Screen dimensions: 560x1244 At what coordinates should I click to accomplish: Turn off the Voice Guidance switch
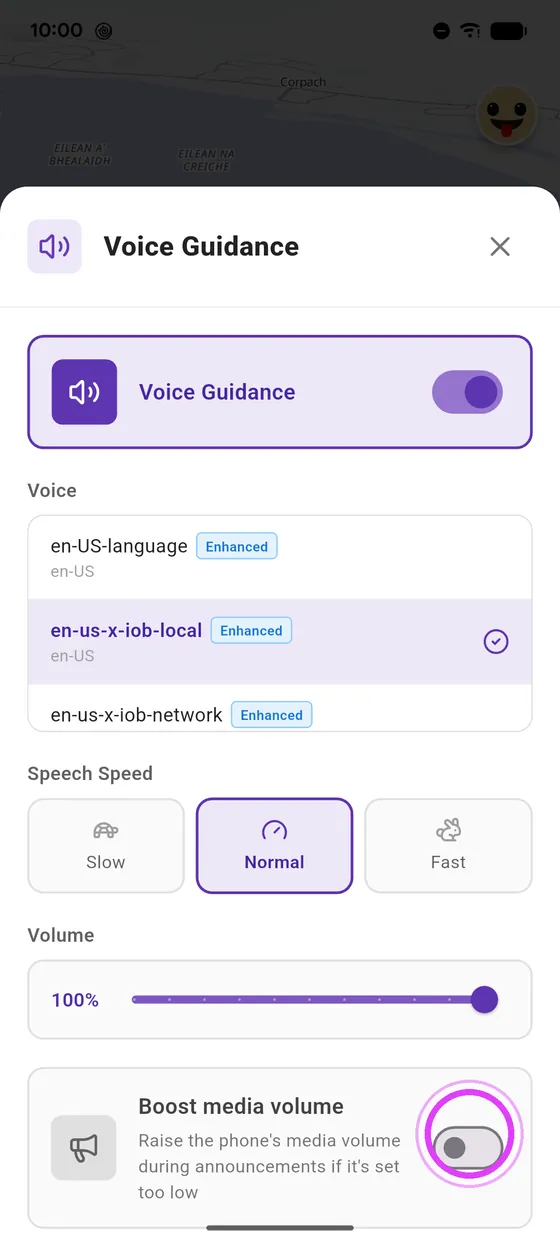point(467,392)
